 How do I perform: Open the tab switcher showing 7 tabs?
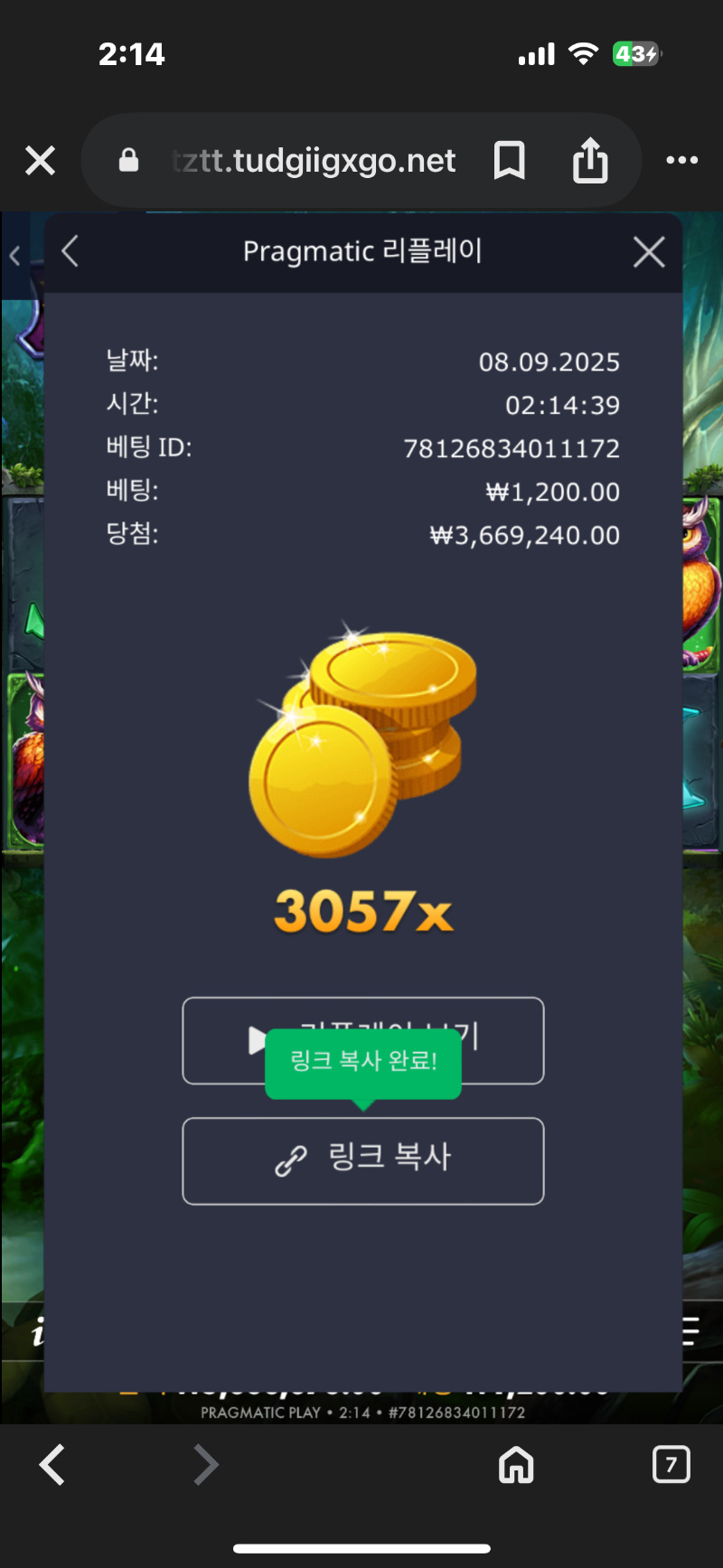[671, 1464]
